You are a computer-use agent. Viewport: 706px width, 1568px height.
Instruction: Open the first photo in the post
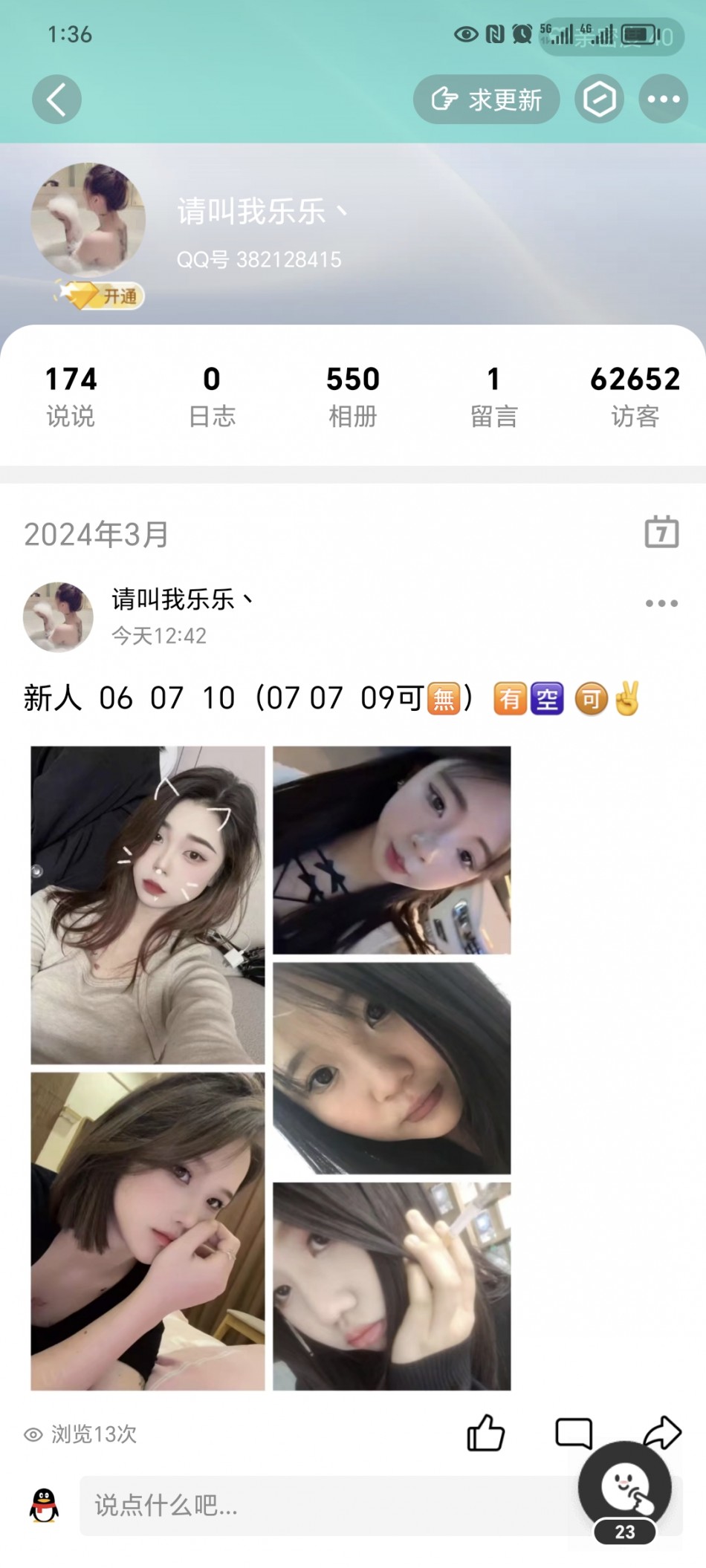148,905
